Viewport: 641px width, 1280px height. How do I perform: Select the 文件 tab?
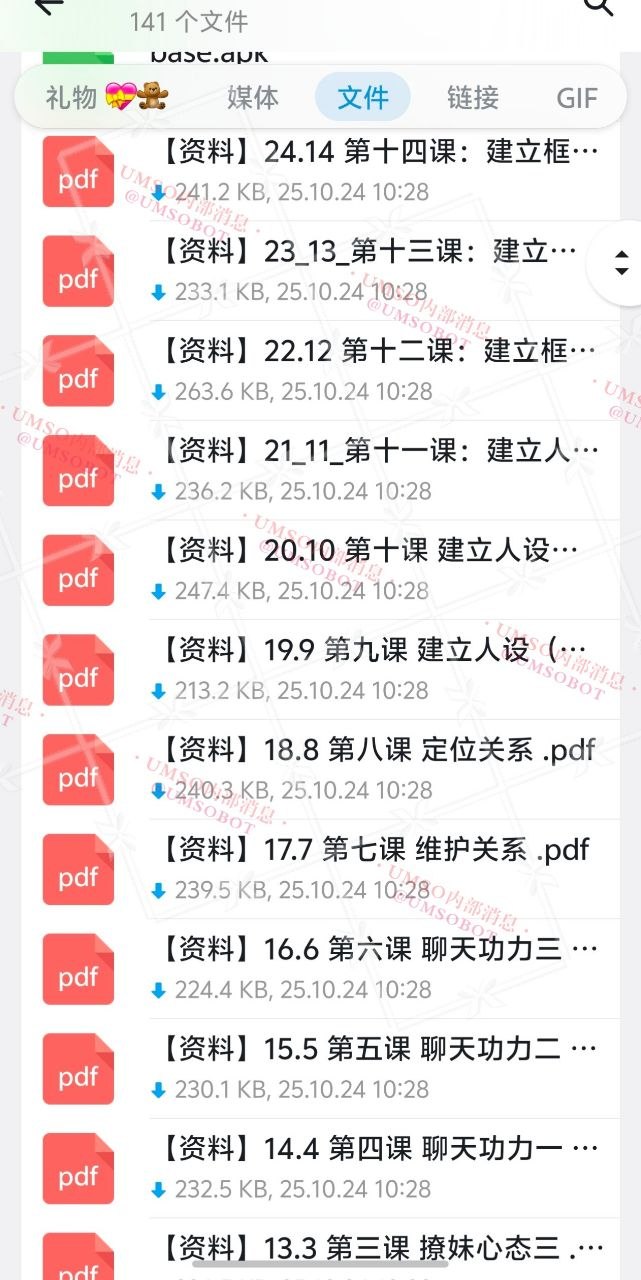click(363, 97)
